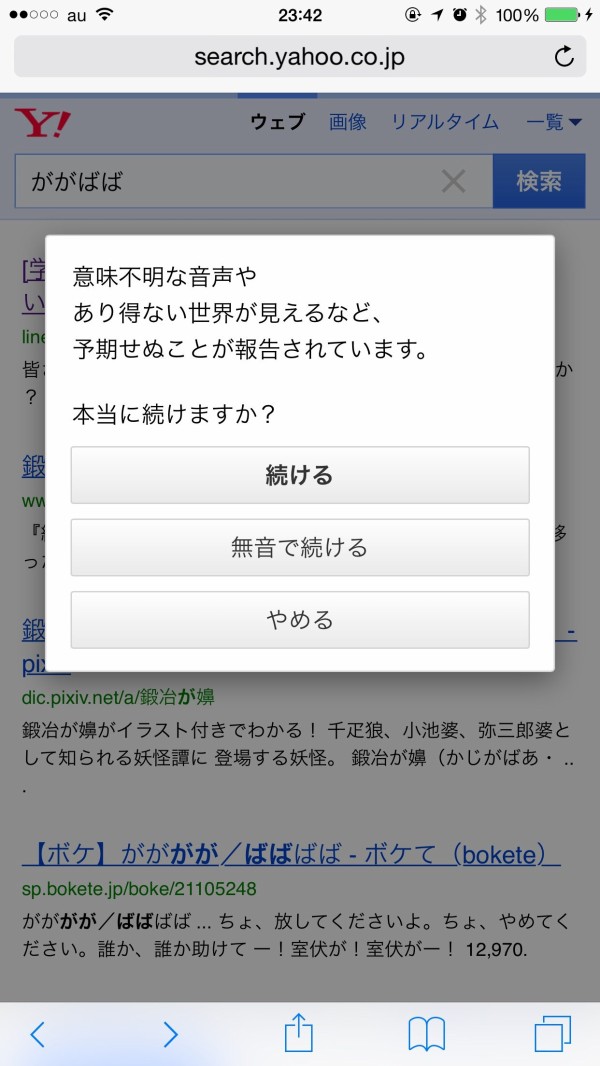Screen dimensions: 600x1066
Task: Tap the search.yahoo.co.jp address field
Action: (300, 56)
